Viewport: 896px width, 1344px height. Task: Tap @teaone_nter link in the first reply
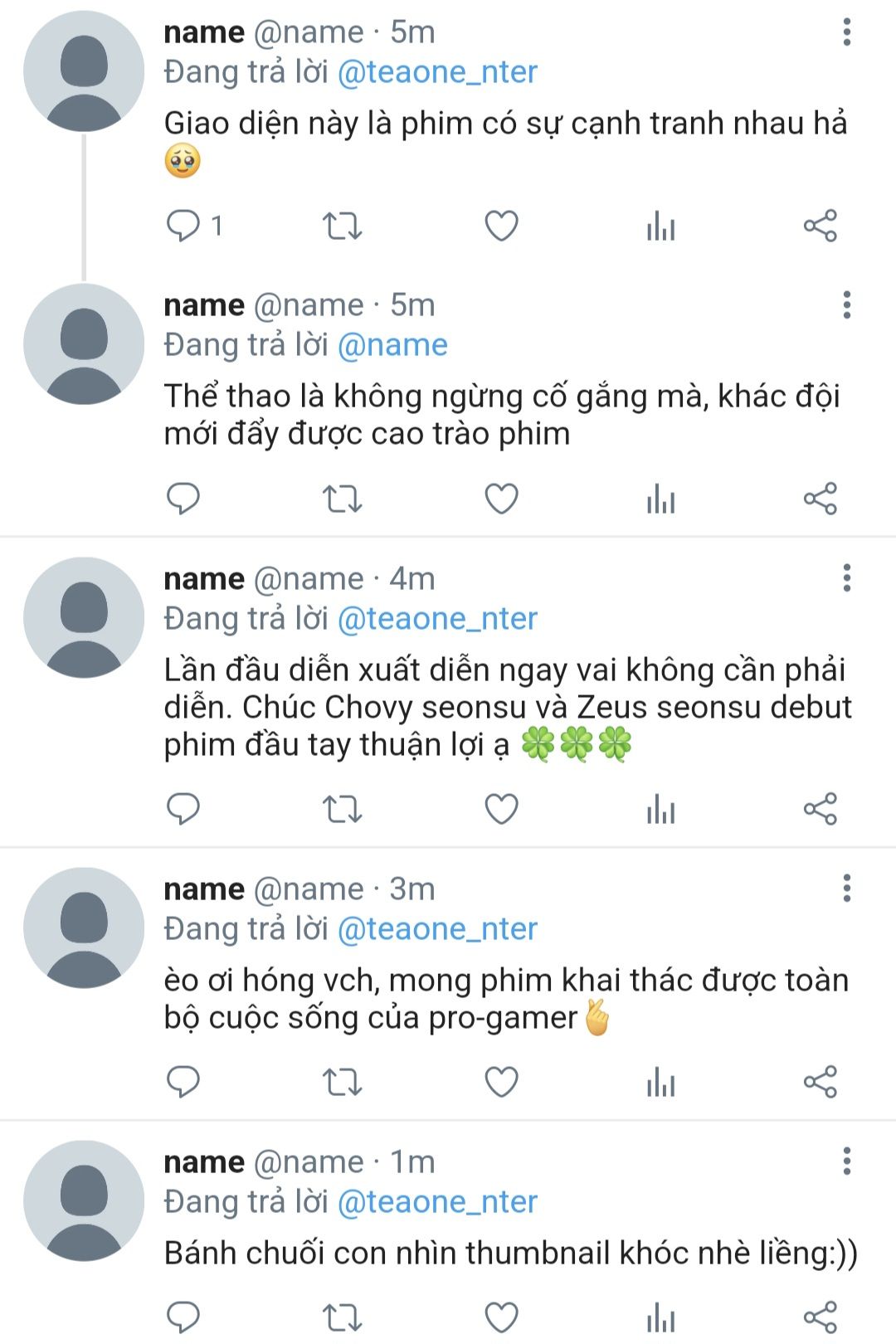pos(437,72)
